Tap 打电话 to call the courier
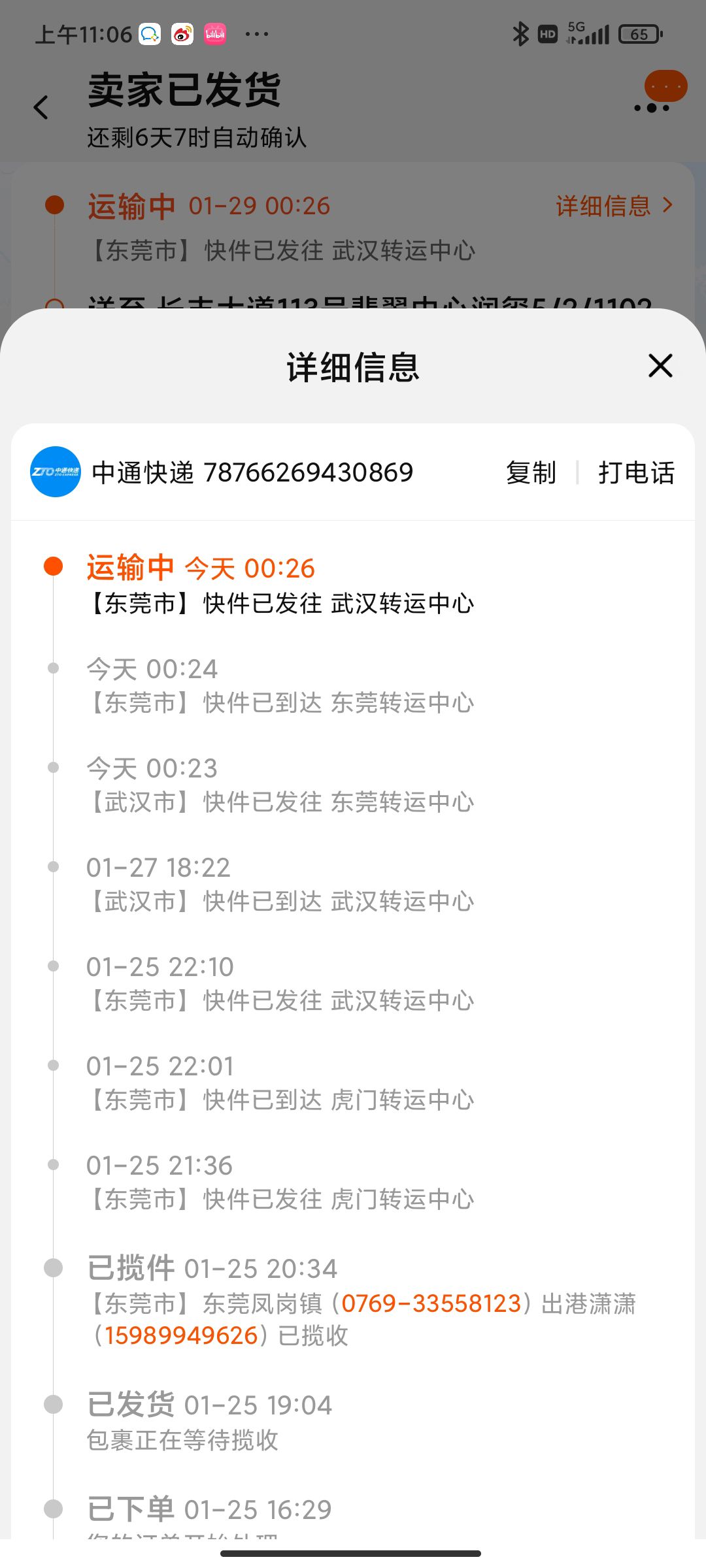This screenshot has height=1568, width=706. pos(636,472)
